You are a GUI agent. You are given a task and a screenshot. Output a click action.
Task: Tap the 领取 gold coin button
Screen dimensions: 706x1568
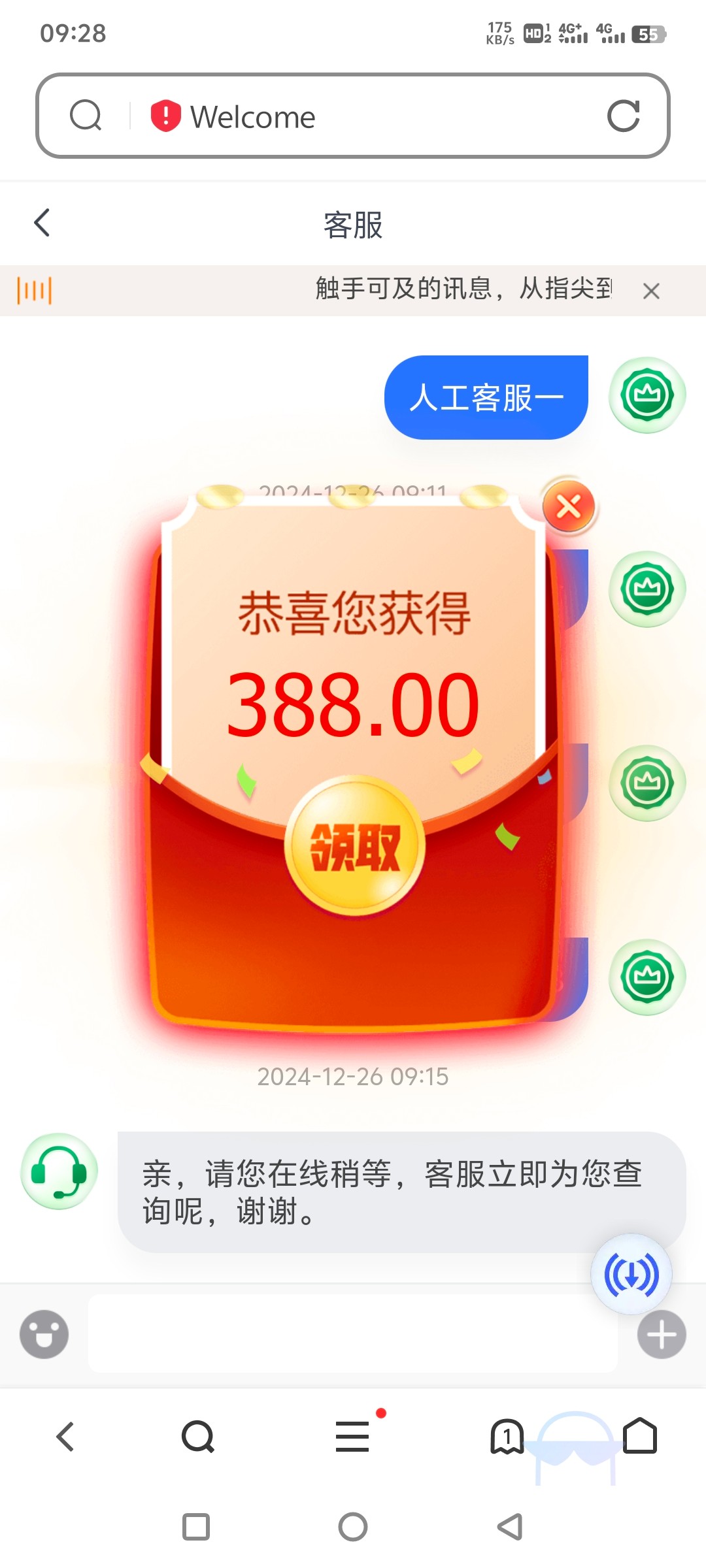(355, 845)
